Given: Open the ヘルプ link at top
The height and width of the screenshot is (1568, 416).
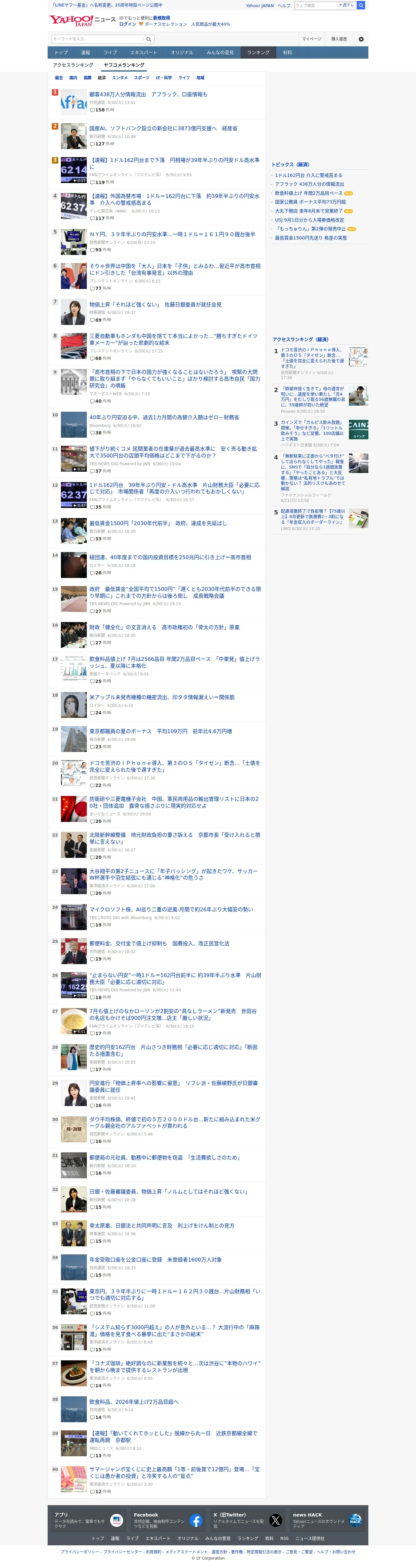Looking at the screenshot, I should (284, 6).
